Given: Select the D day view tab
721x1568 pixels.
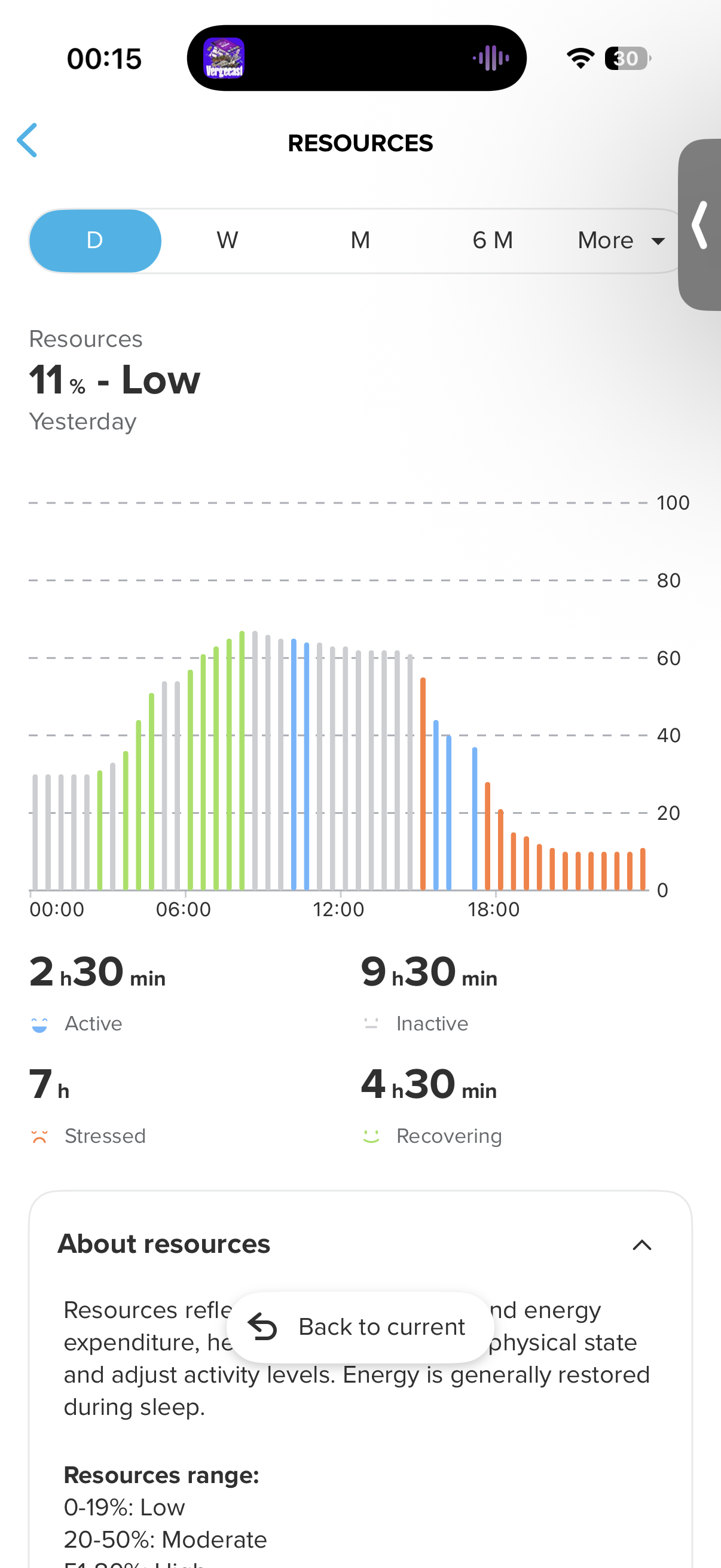Looking at the screenshot, I should coord(95,240).
